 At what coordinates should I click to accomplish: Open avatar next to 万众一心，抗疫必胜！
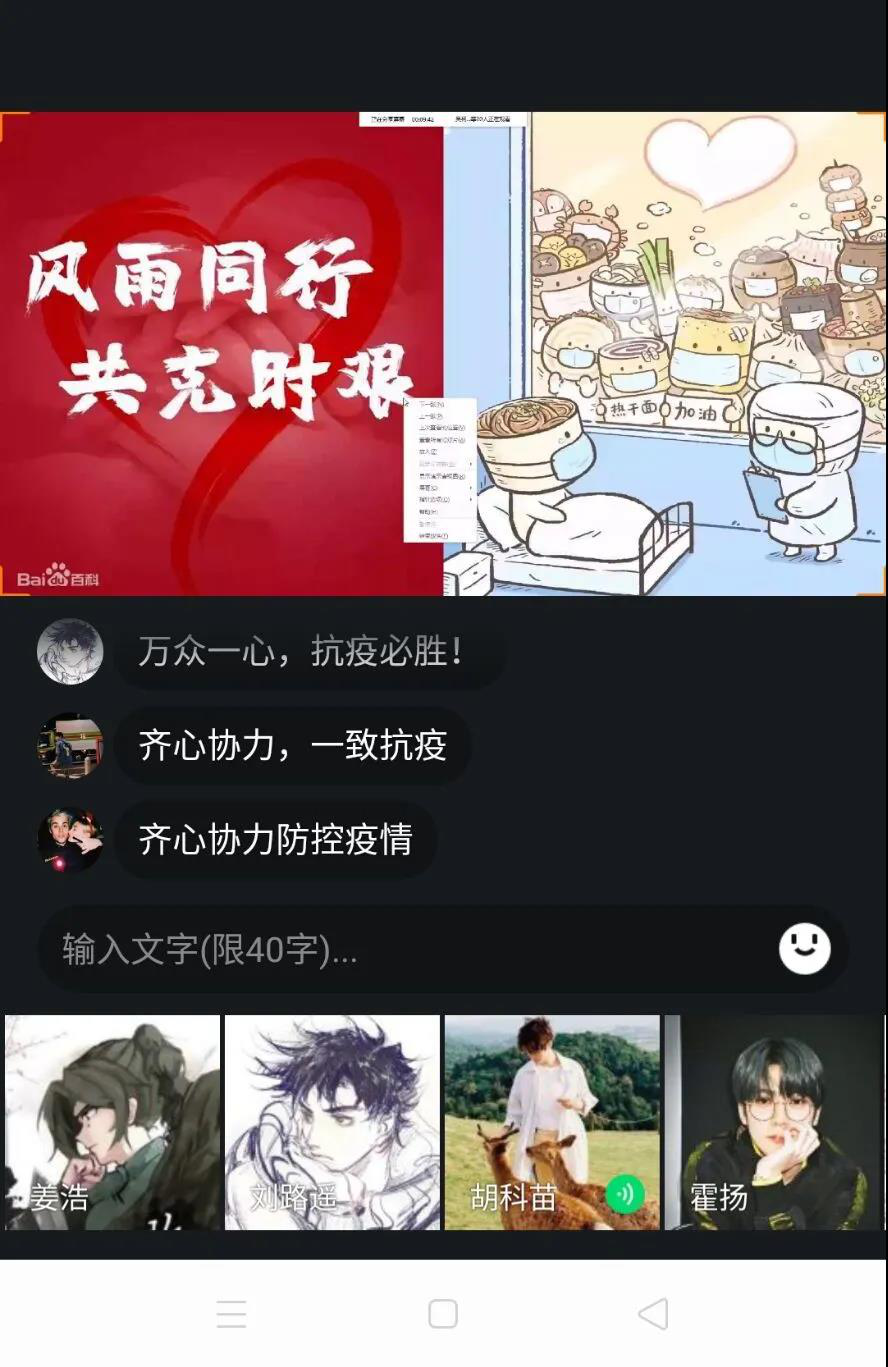click(70, 651)
